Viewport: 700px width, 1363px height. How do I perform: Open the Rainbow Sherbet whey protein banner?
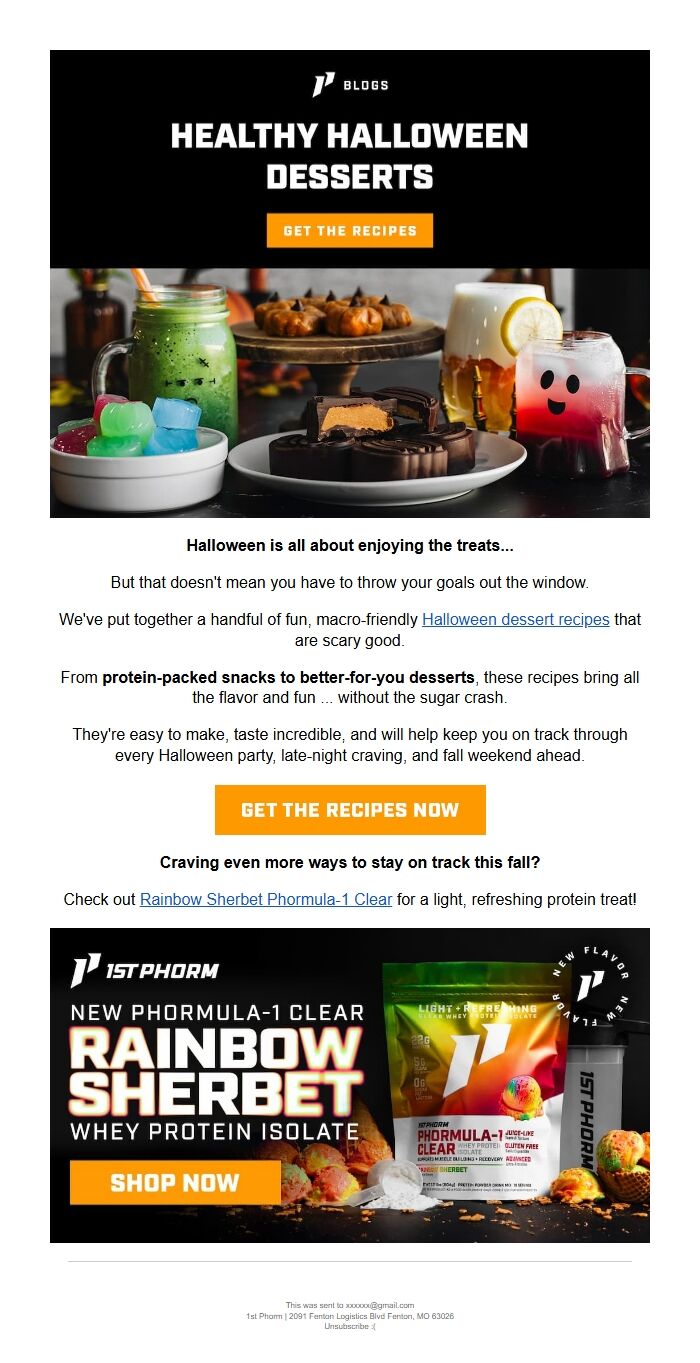pos(350,1085)
